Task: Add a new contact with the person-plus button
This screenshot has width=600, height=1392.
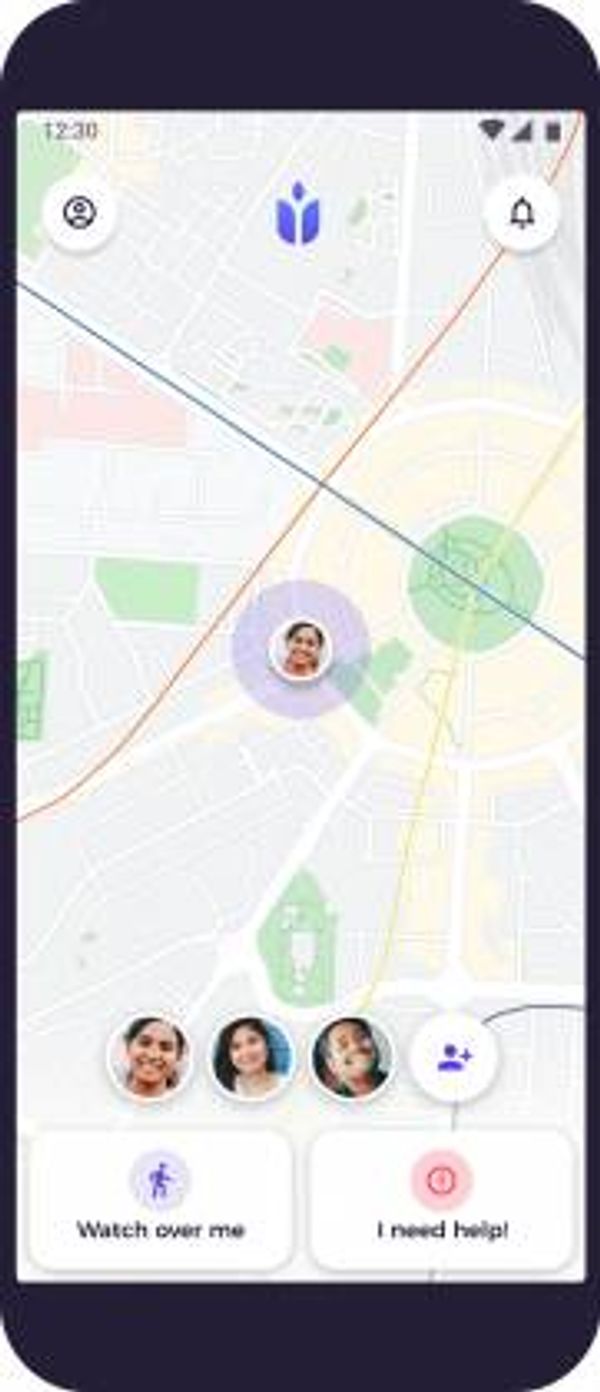Action: 455,1057
